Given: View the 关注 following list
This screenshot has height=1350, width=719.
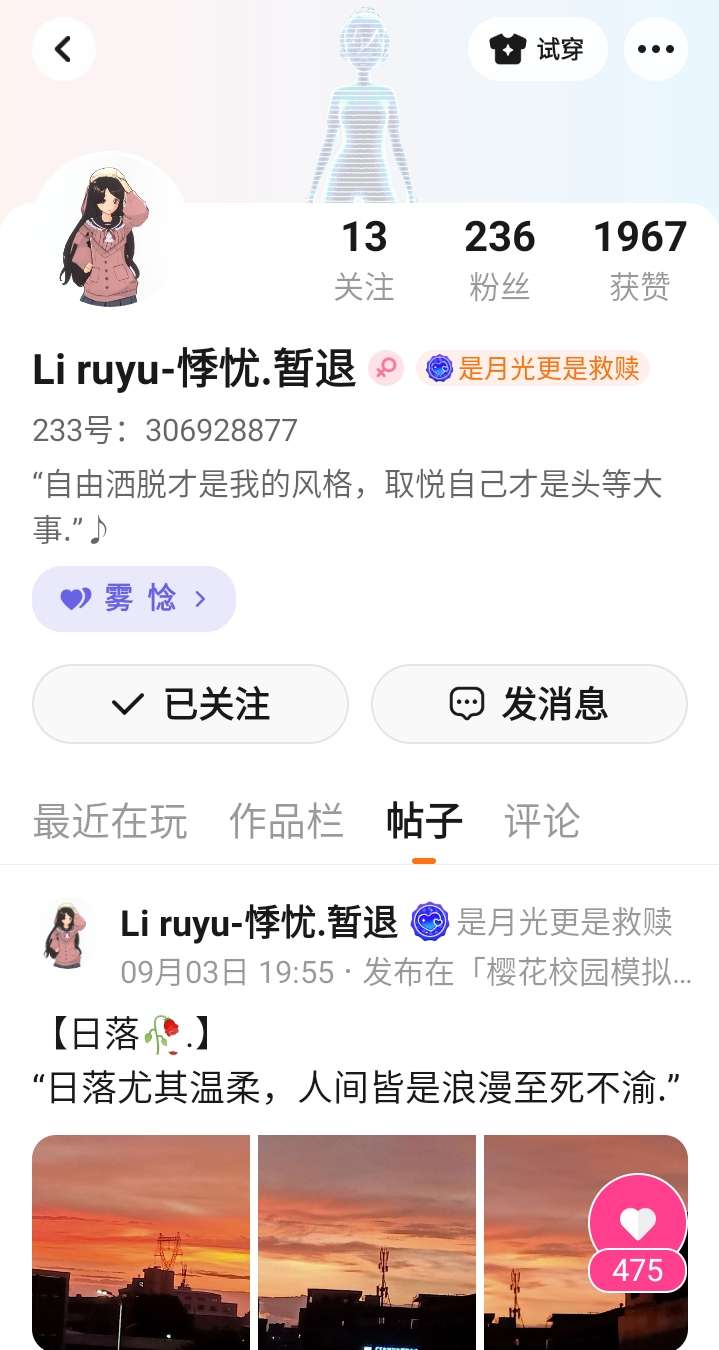Looking at the screenshot, I should [364, 258].
